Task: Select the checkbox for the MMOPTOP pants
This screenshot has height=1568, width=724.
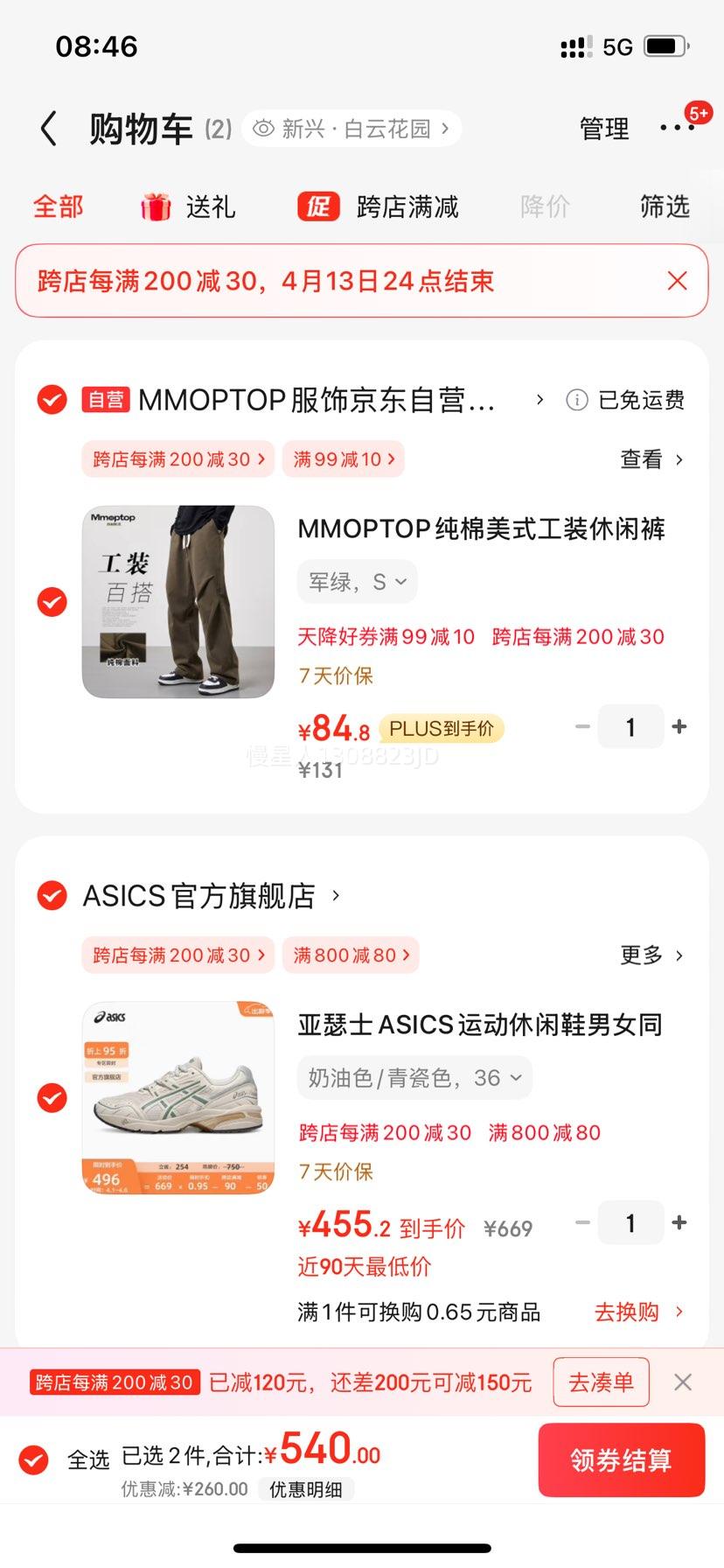Action: coord(51,602)
